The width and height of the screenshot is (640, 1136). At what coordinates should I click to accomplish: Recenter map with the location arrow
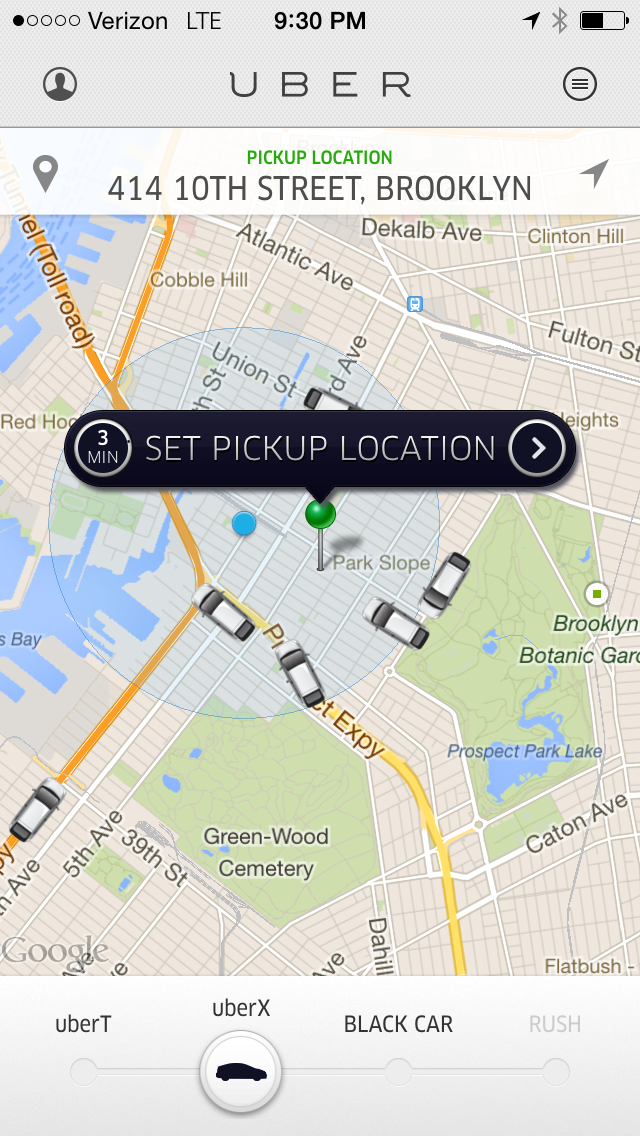(x=594, y=173)
